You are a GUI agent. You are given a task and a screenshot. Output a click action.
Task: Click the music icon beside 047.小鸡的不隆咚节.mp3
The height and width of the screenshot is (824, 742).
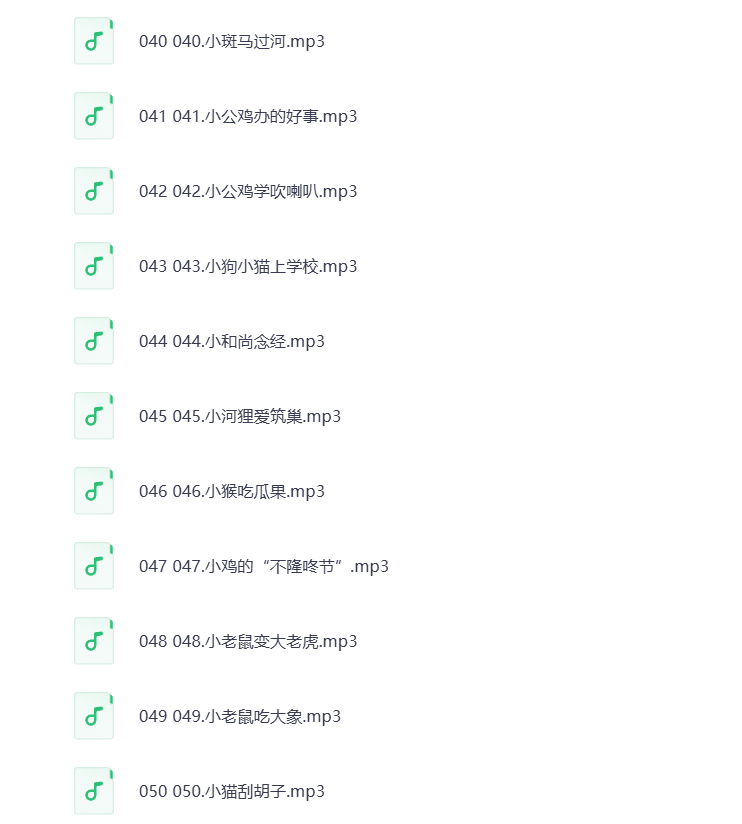click(x=93, y=565)
